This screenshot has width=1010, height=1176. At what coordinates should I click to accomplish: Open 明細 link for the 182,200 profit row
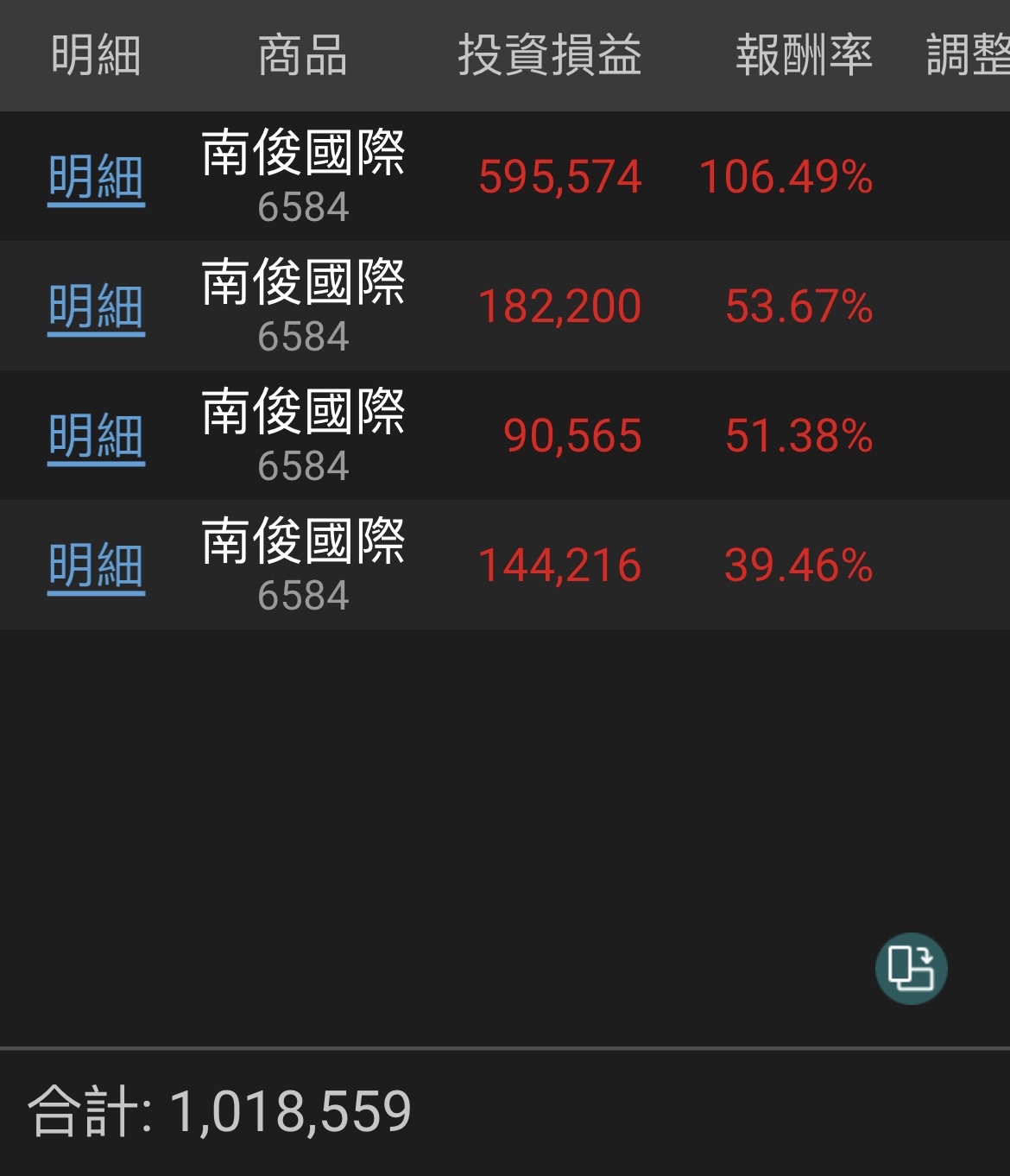point(96,307)
